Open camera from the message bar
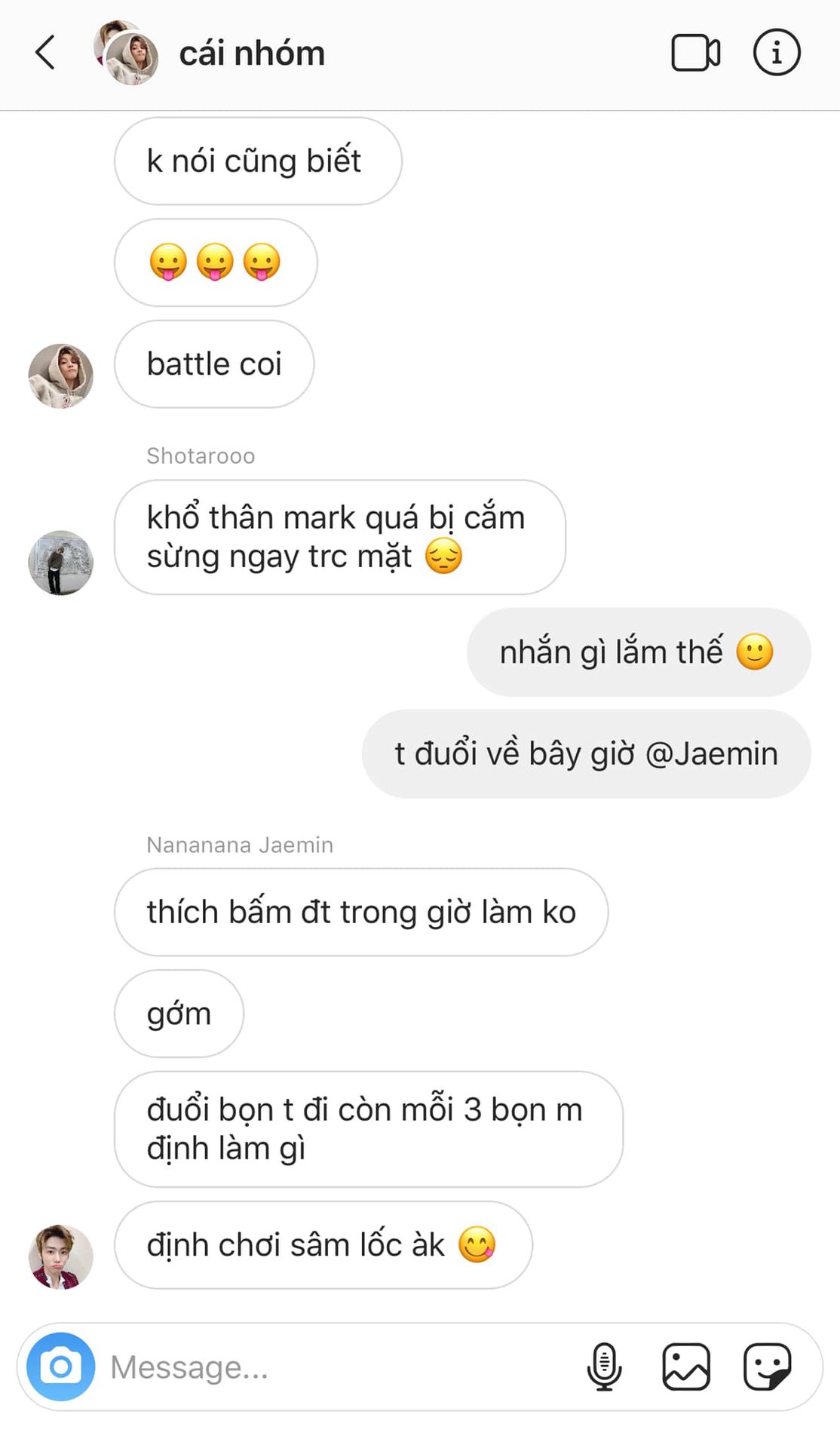The width and height of the screenshot is (840, 1448). pyautogui.click(x=60, y=1367)
